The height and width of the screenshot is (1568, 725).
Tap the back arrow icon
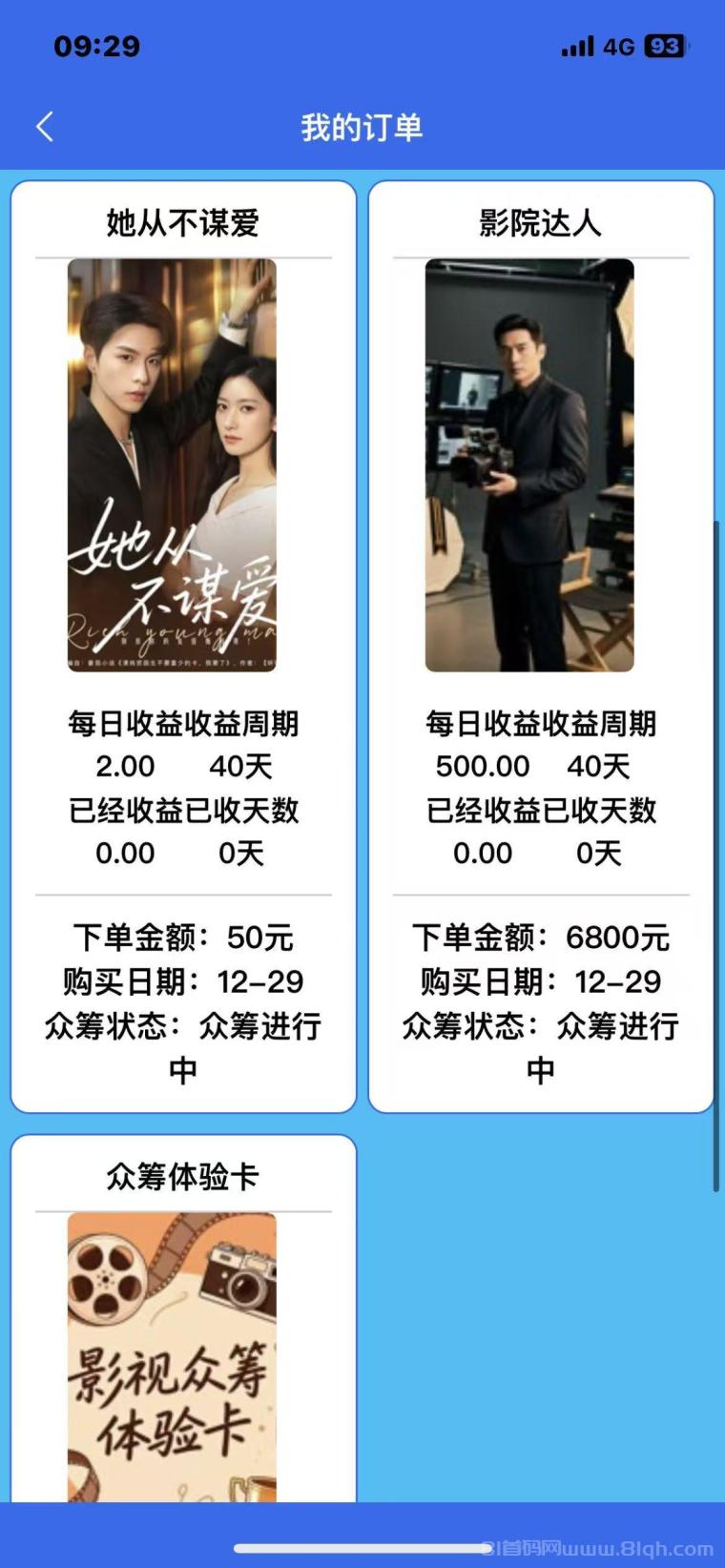tap(45, 125)
